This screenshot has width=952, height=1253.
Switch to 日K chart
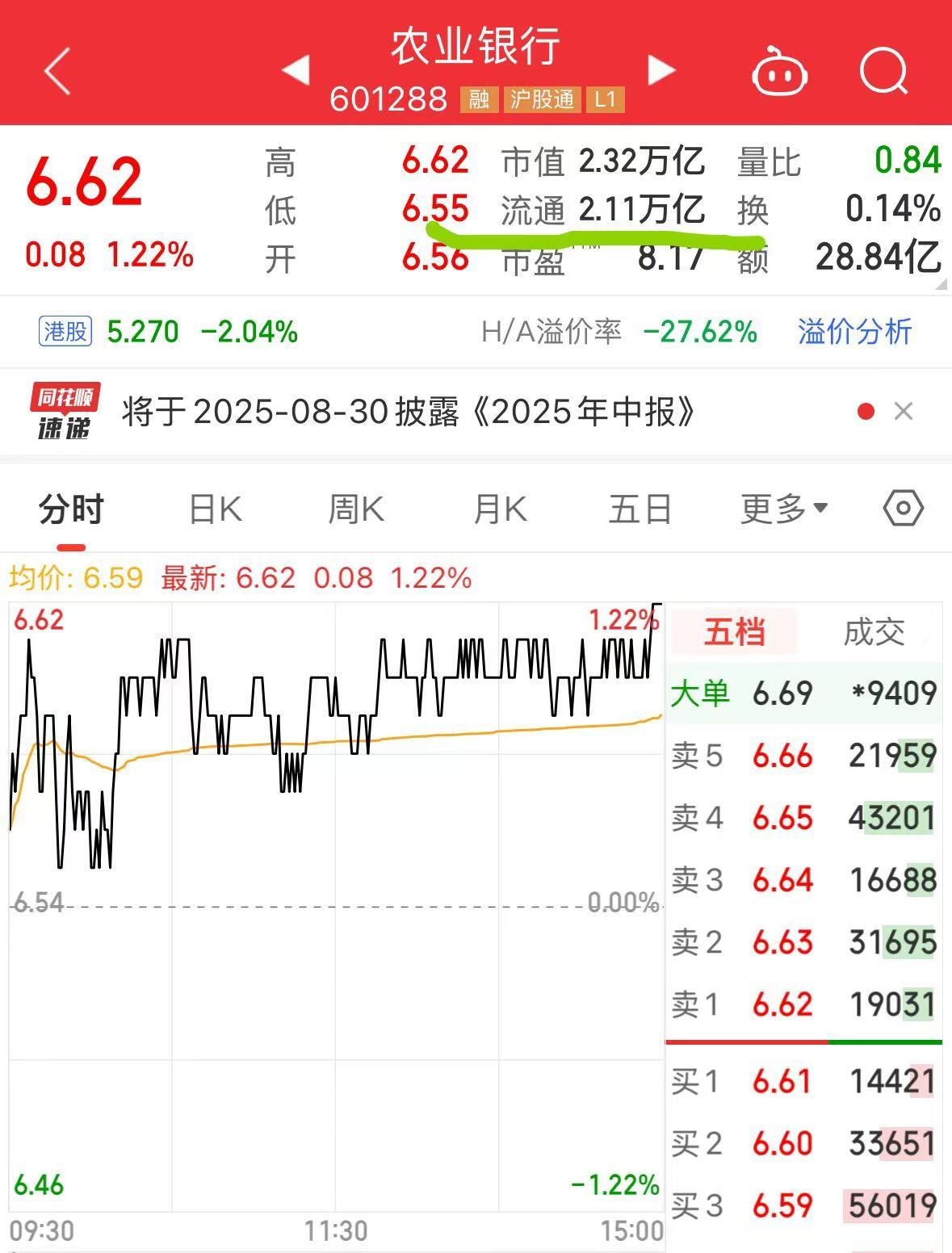coord(215,510)
